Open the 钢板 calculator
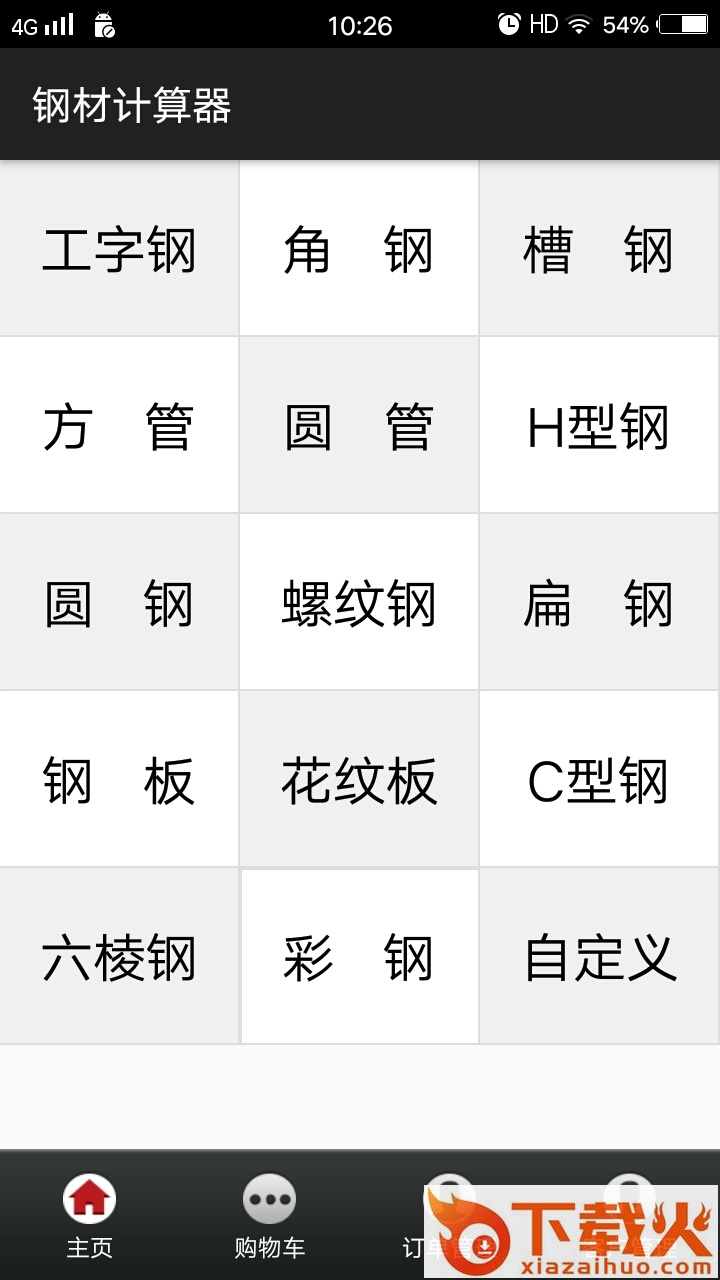 pos(119,780)
